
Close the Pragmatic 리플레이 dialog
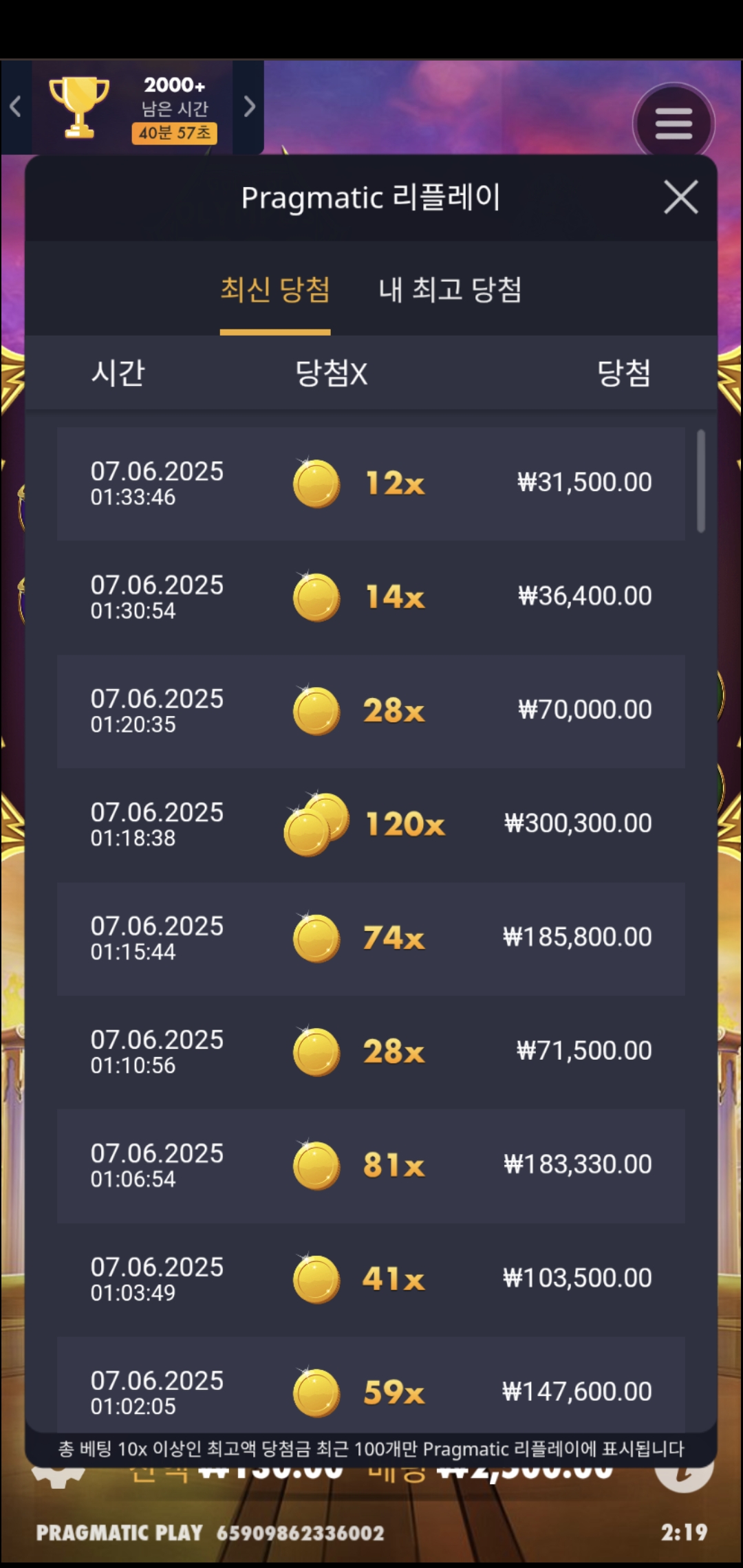coord(680,198)
